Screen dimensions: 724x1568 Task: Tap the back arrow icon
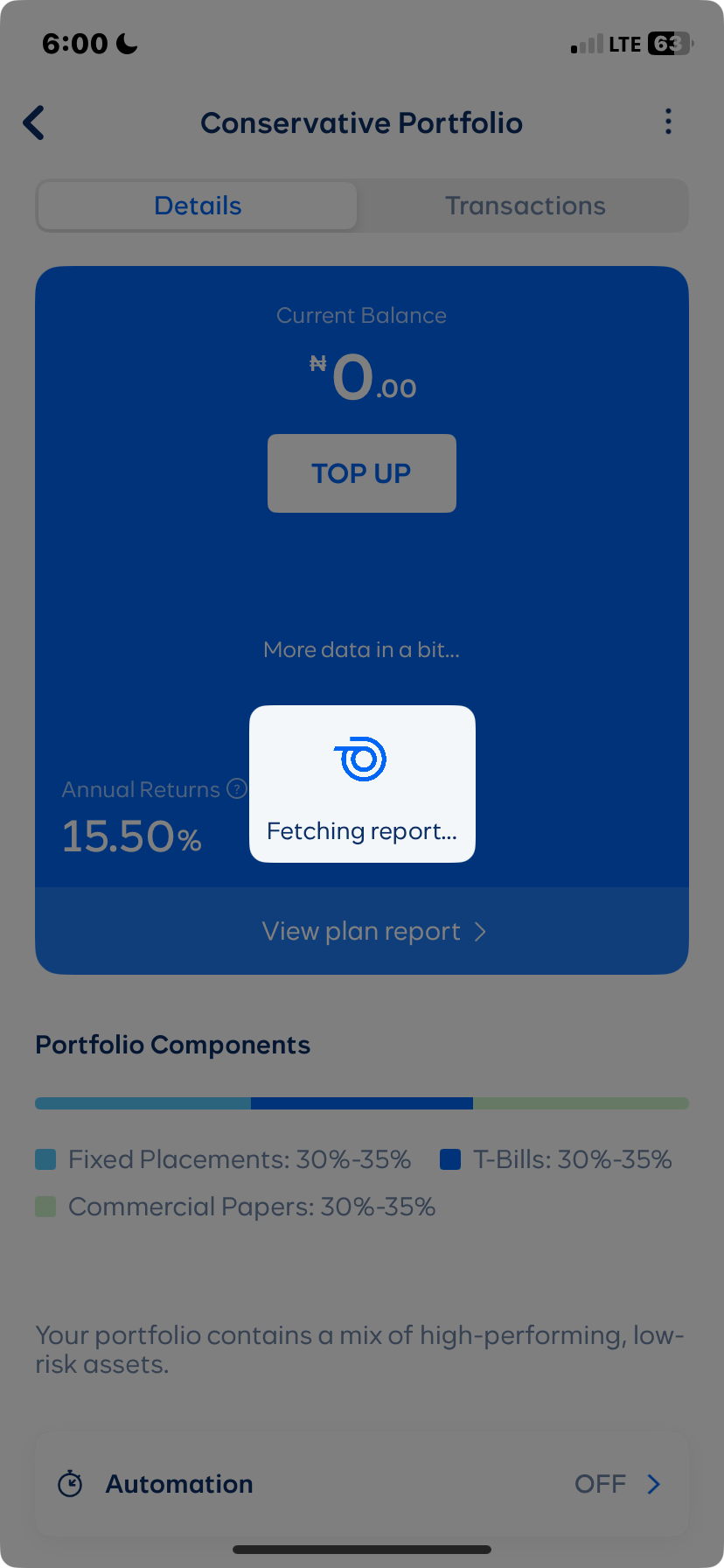point(33,122)
